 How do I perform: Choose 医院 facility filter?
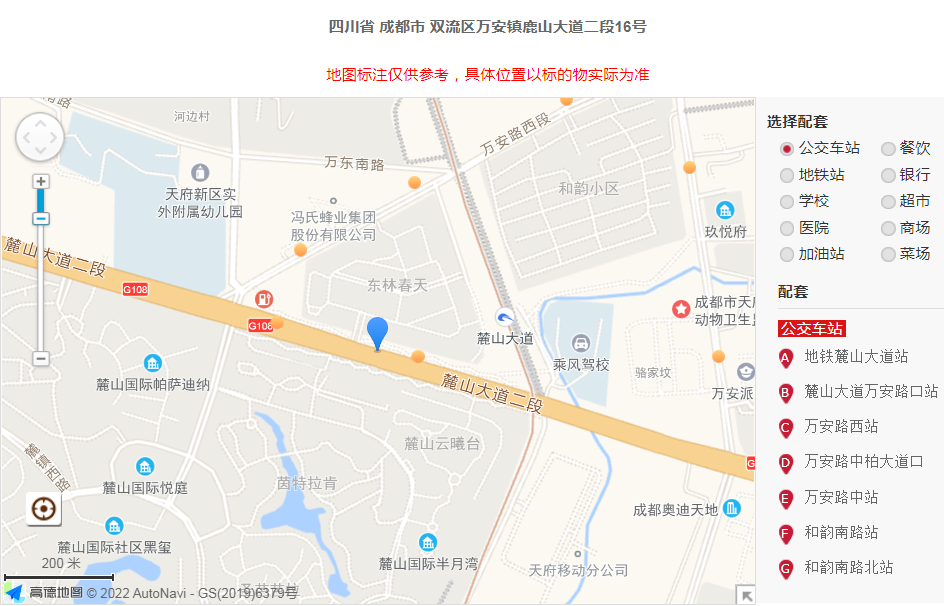(x=787, y=228)
